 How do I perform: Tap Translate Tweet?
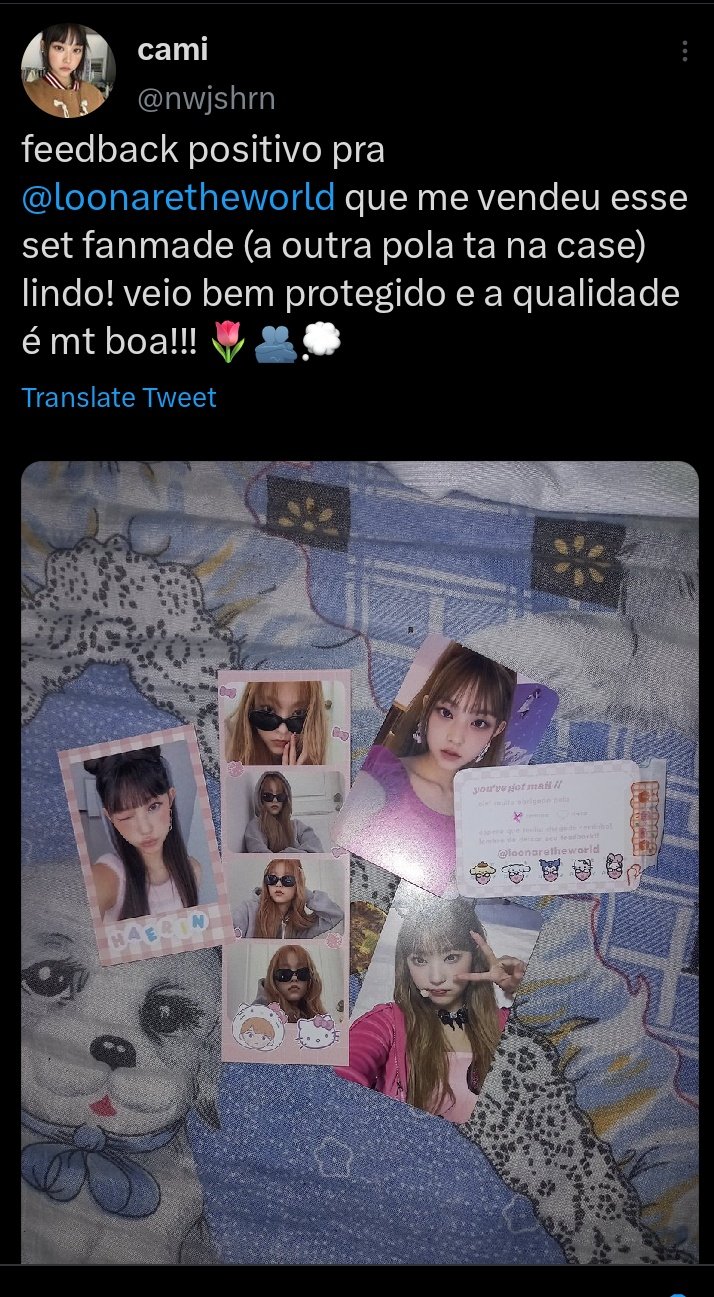119,398
